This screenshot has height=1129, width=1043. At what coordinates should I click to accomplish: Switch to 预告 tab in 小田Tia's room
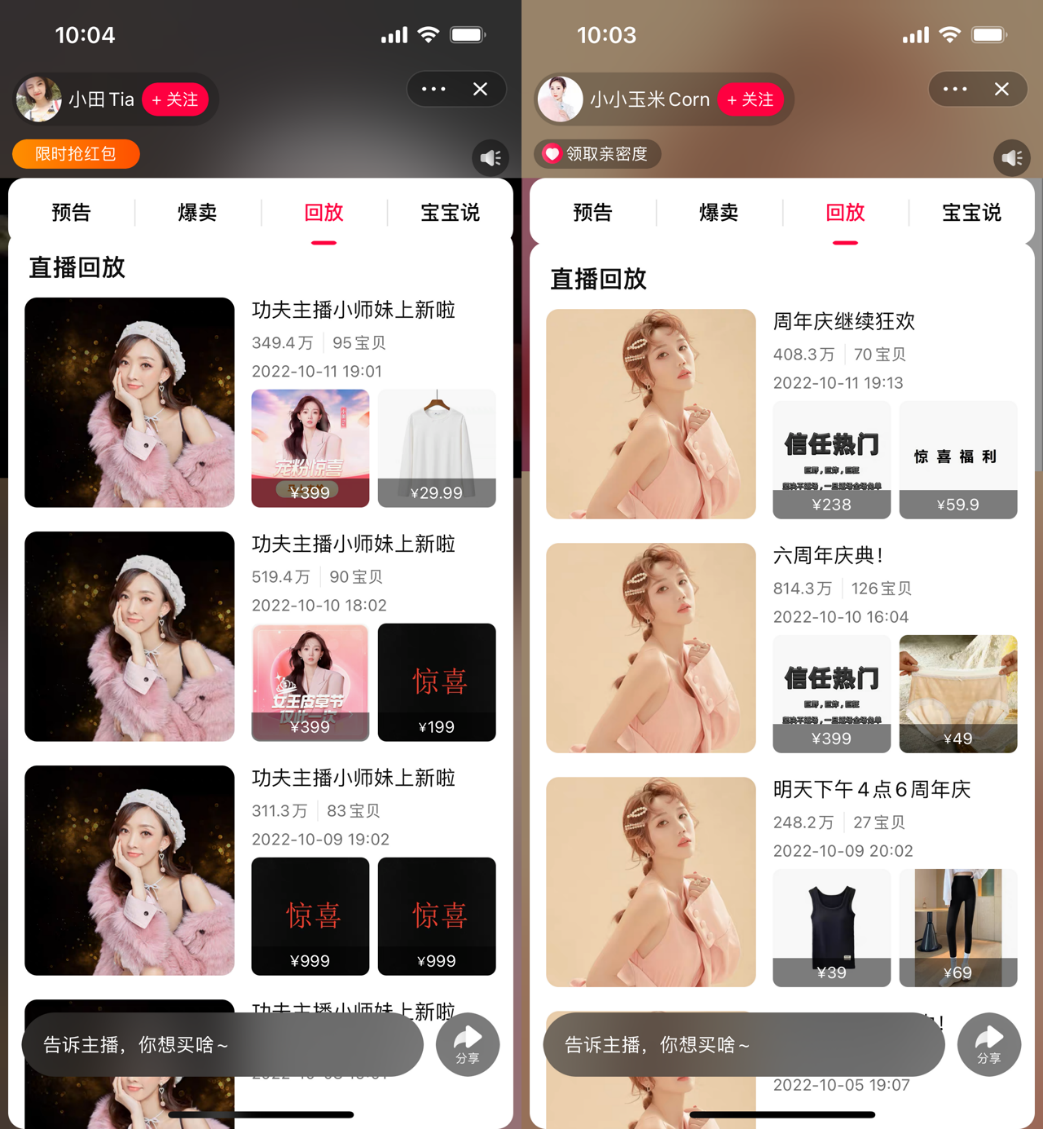tap(71, 212)
